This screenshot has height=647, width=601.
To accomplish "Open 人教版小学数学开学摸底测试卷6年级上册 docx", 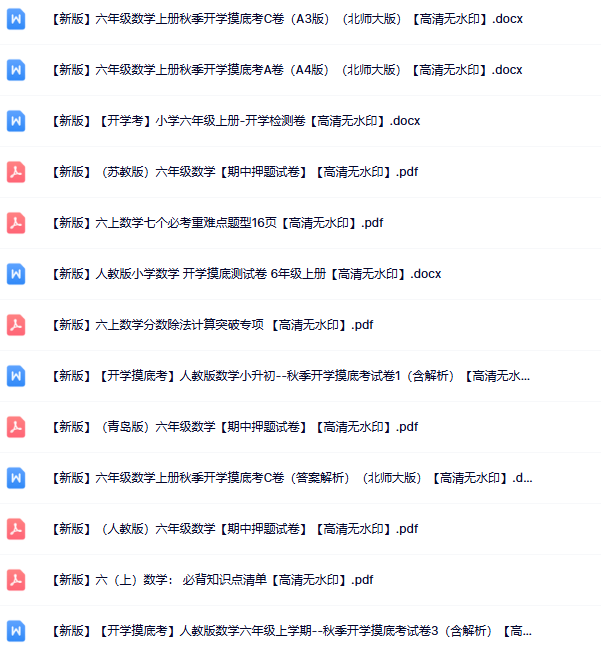I will tap(245, 274).
